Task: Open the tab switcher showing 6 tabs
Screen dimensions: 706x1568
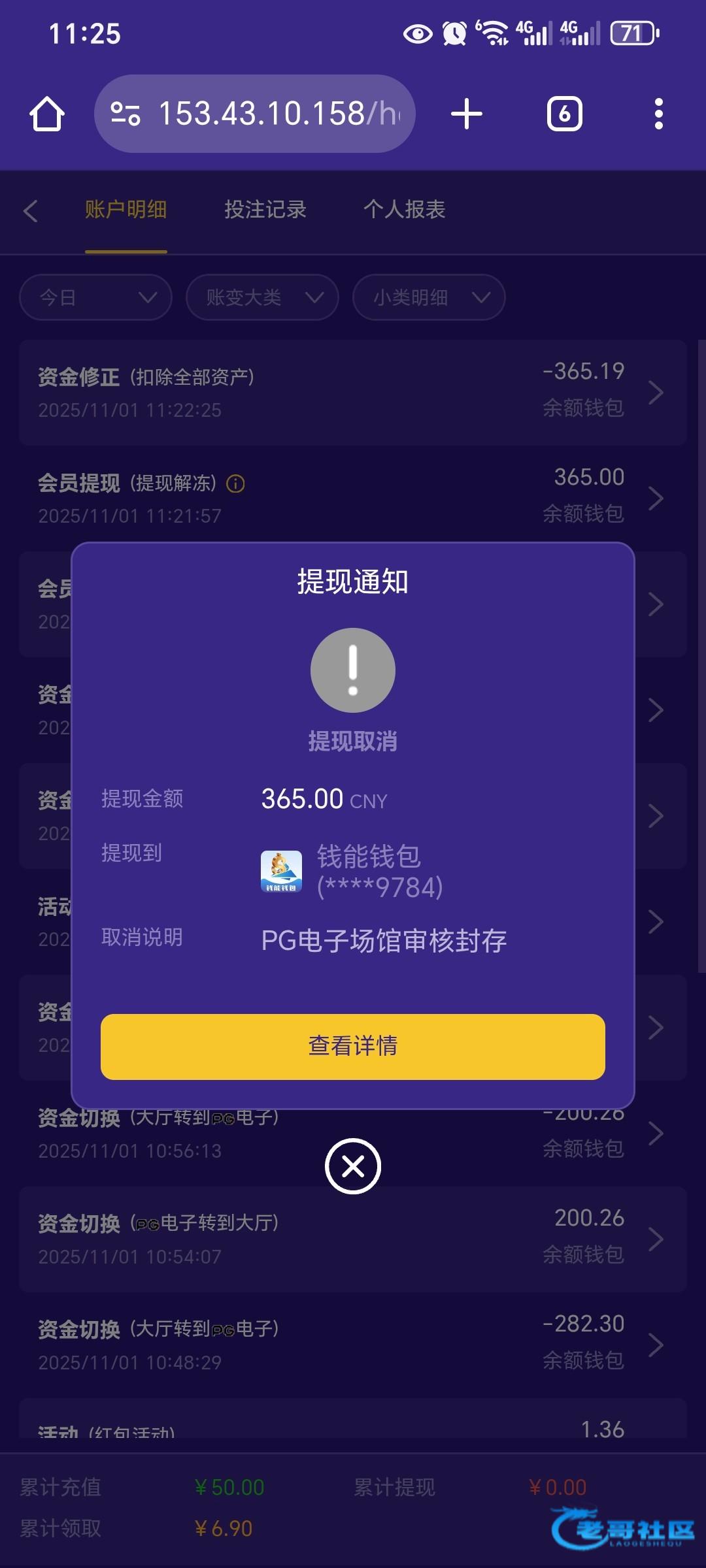Action: point(565,114)
